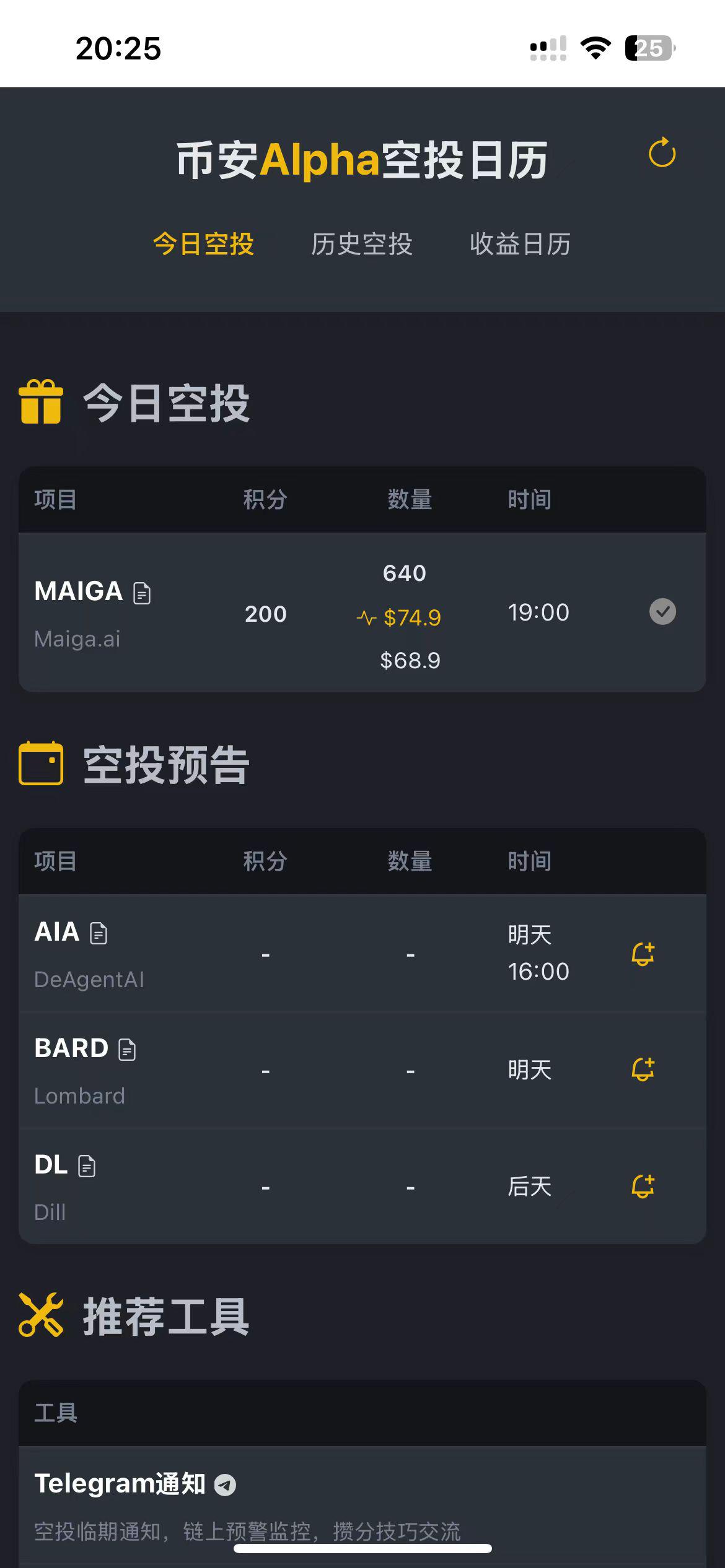
Task: Enable the reminder bell for DL
Action: coord(643,1187)
